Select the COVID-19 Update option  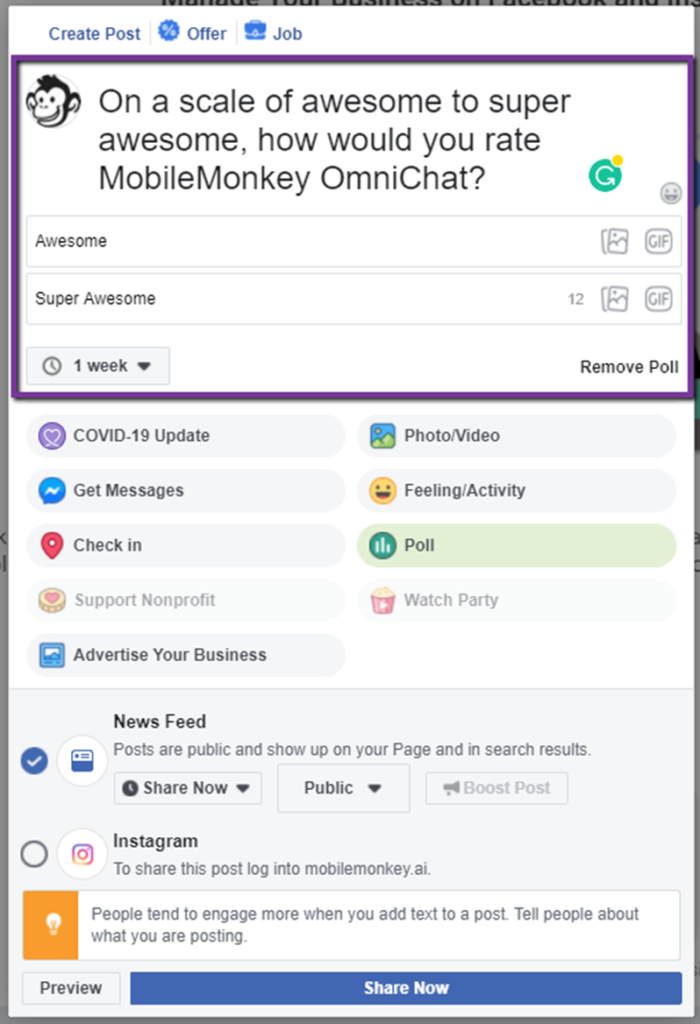tap(185, 436)
